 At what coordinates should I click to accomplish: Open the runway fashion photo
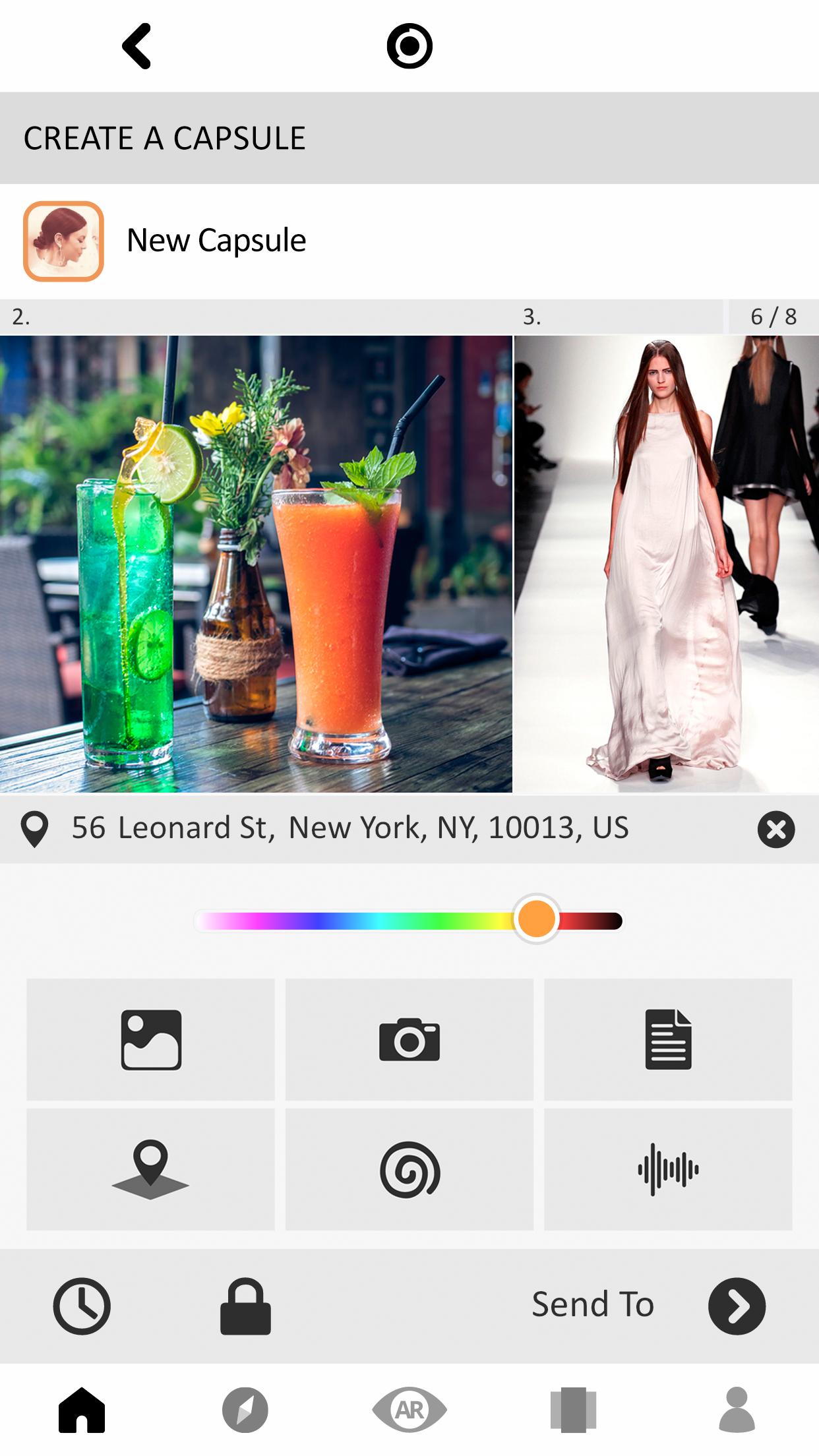coord(666,564)
